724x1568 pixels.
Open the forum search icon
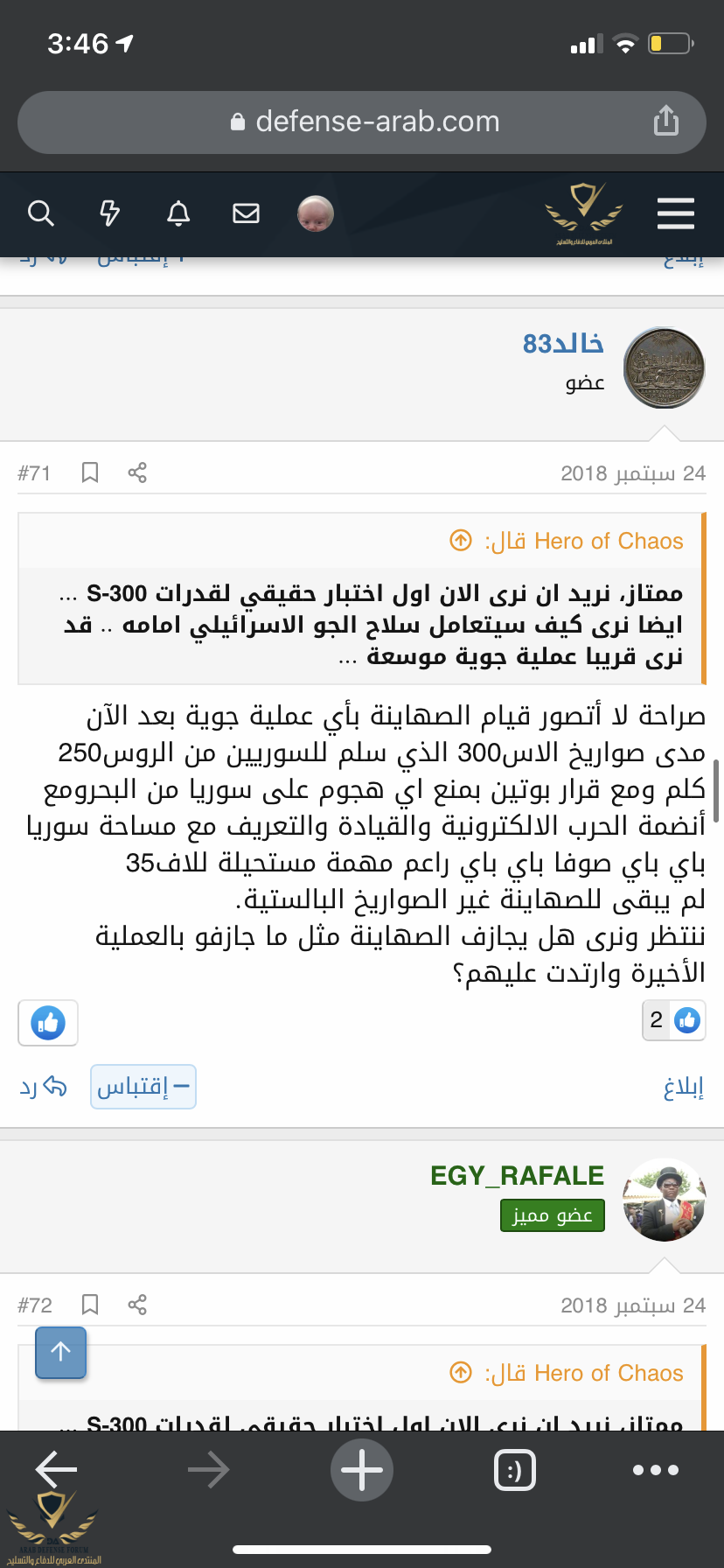[x=41, y=213]
